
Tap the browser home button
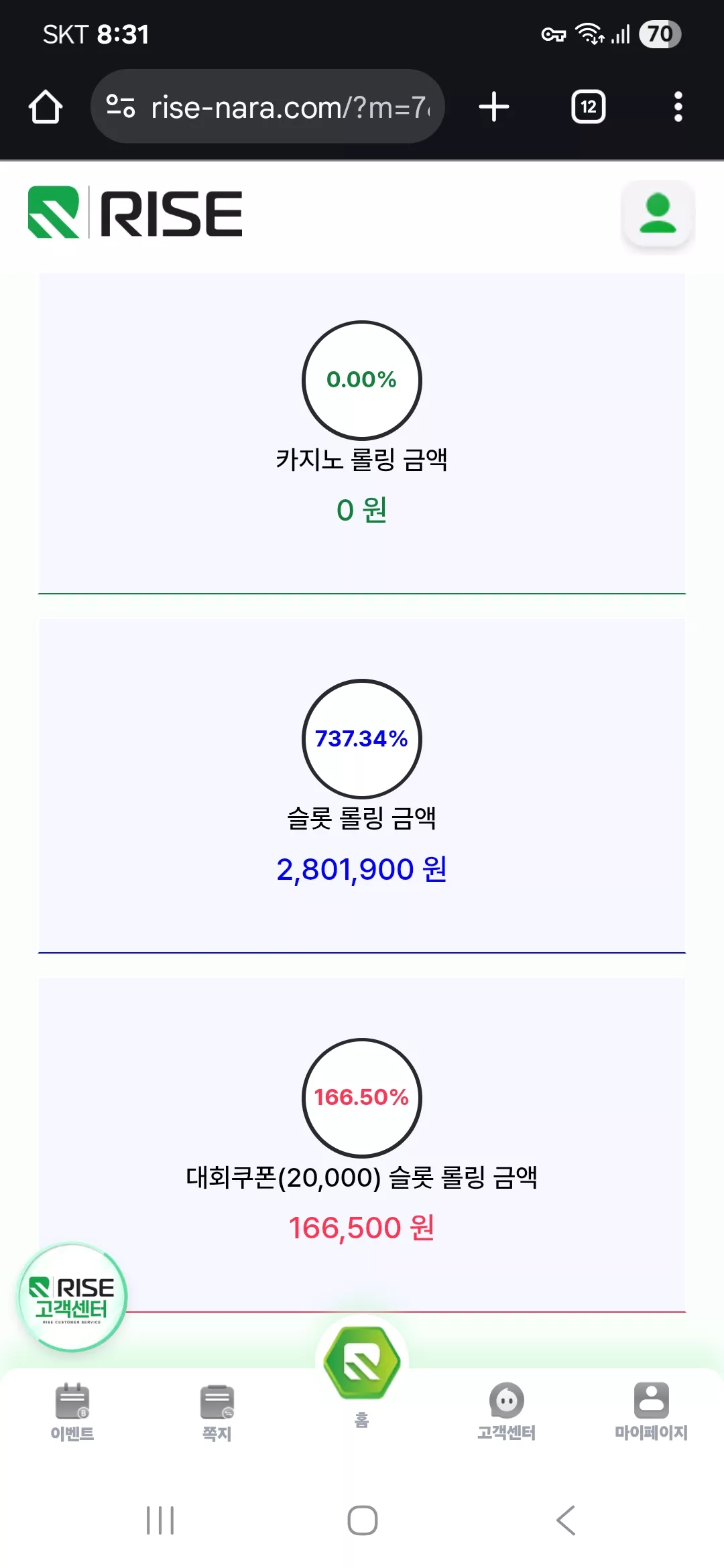pyautogui.click(x=46, y=107)
